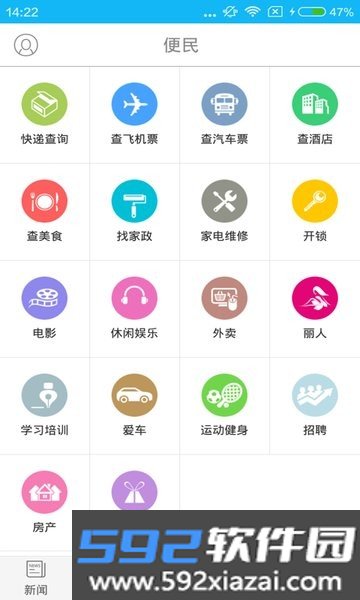Open 学习培训 study training
Screen dimensions: 360x600
44,406
